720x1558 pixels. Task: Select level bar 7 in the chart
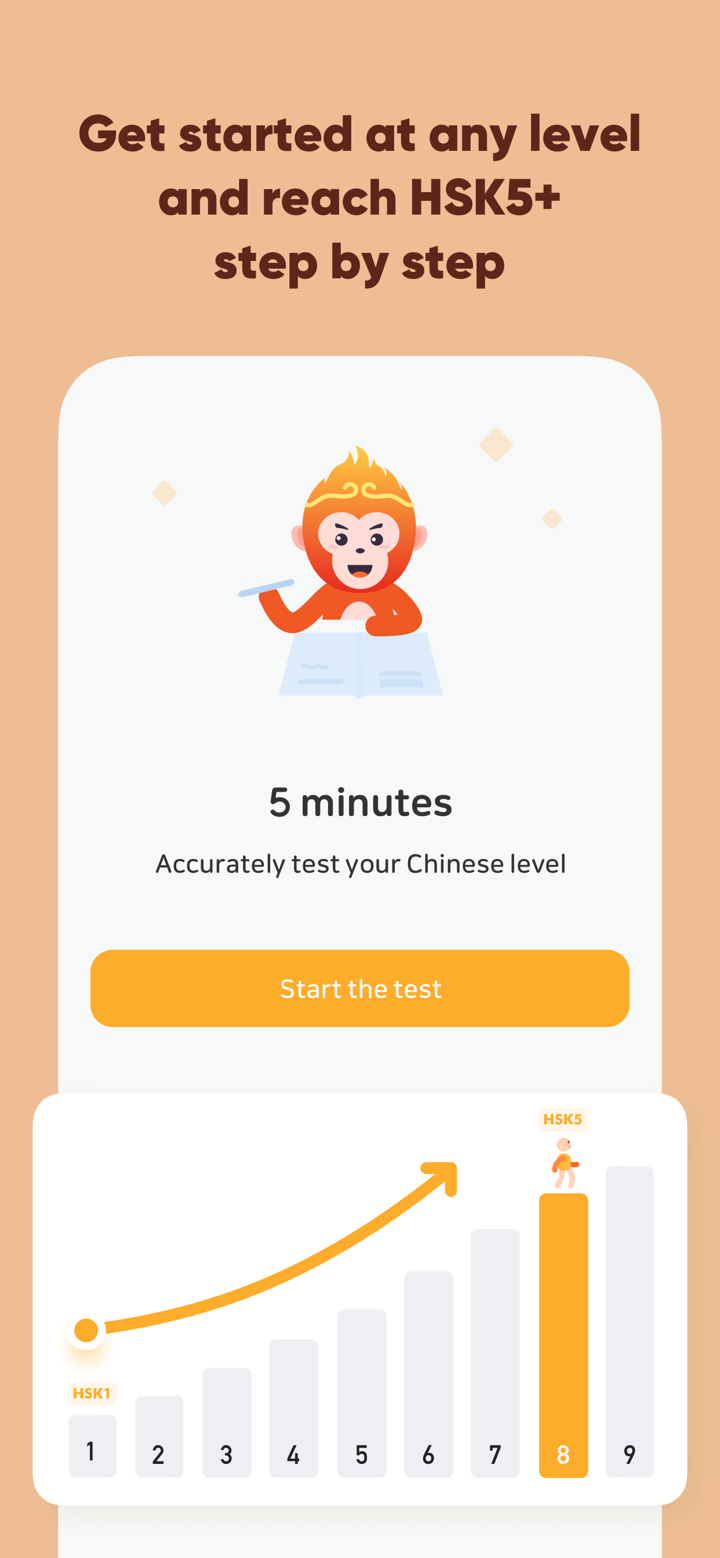pos(495,1350)
